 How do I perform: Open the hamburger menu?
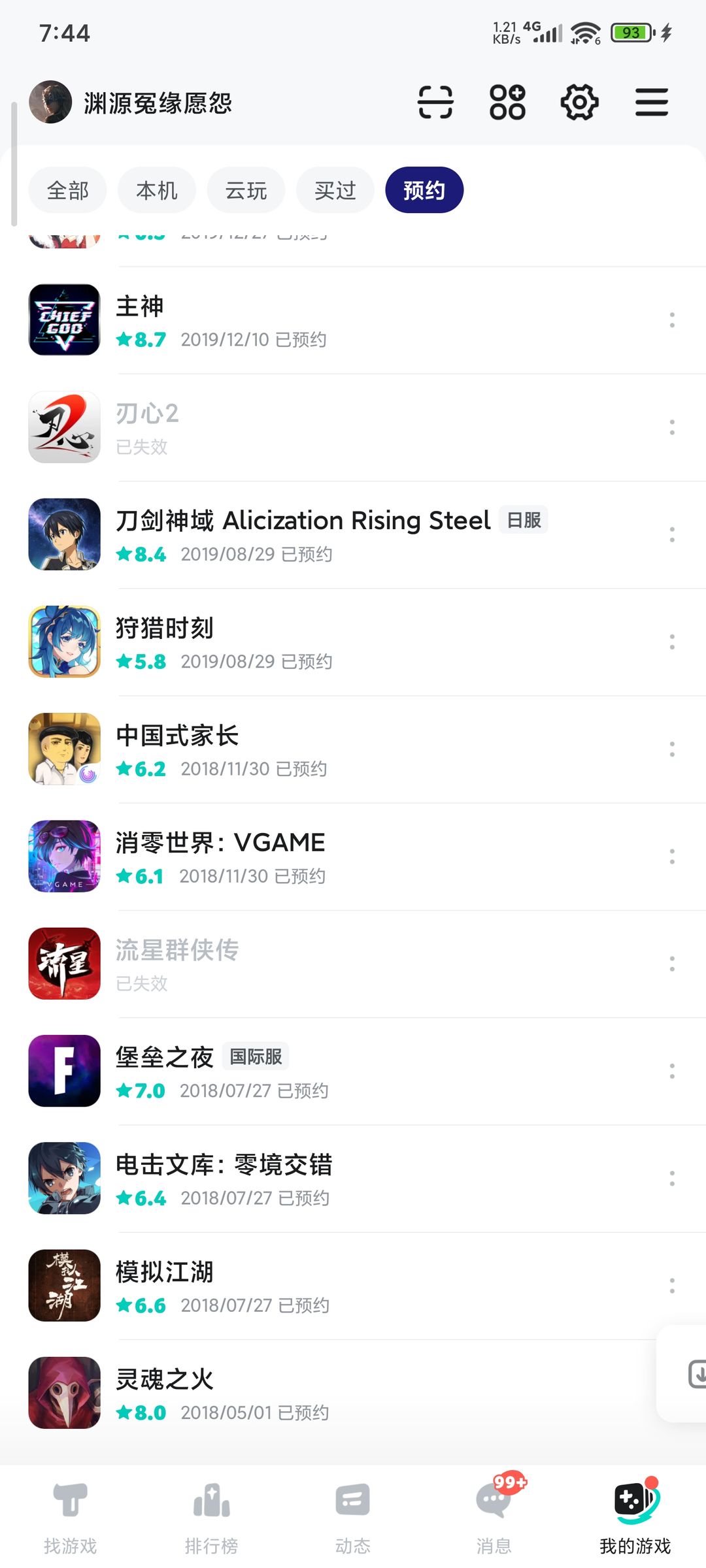(652, 103)
